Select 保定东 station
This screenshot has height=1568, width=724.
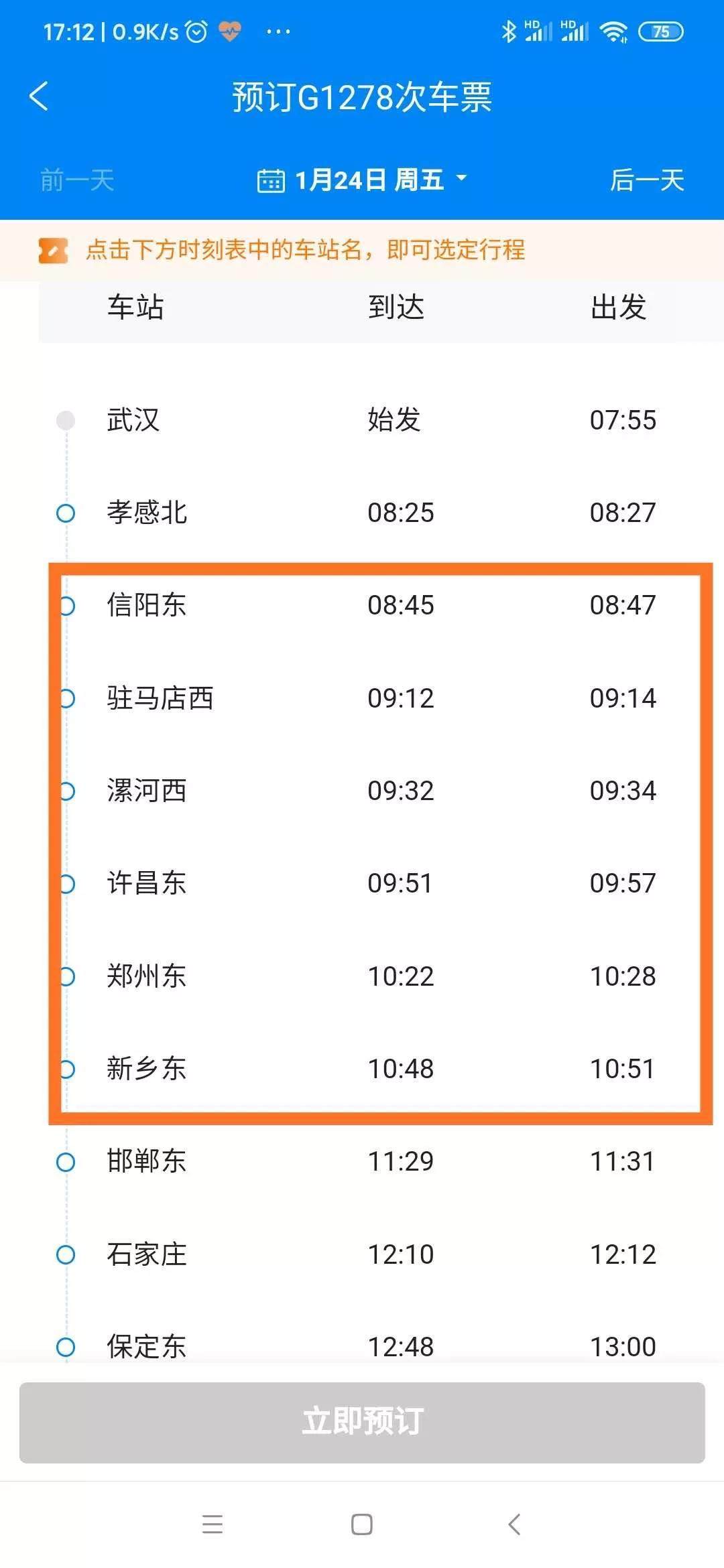147,1346
